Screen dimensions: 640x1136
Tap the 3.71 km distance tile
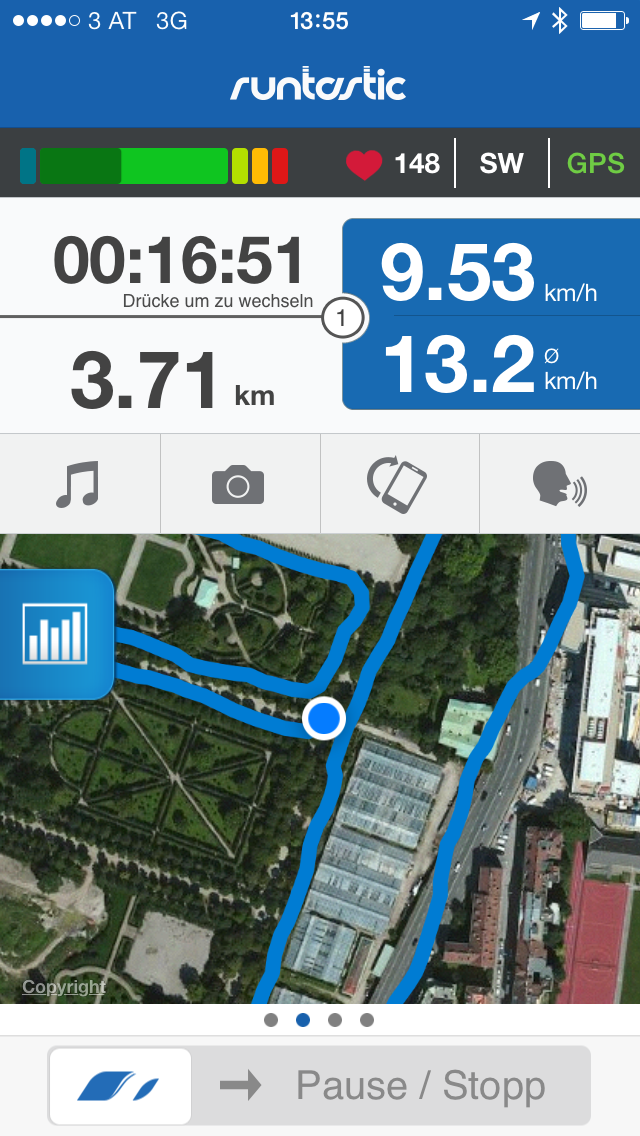click(x=172, y=380)
